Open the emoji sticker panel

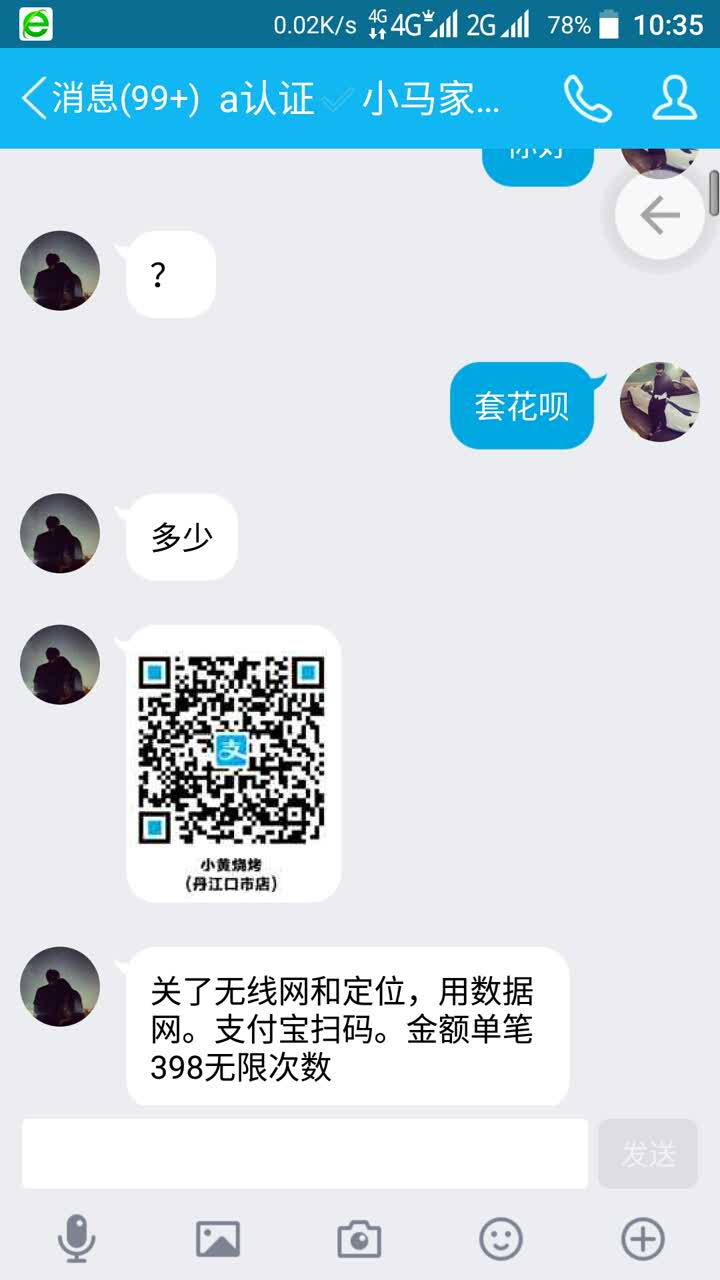pos(501,1240)
